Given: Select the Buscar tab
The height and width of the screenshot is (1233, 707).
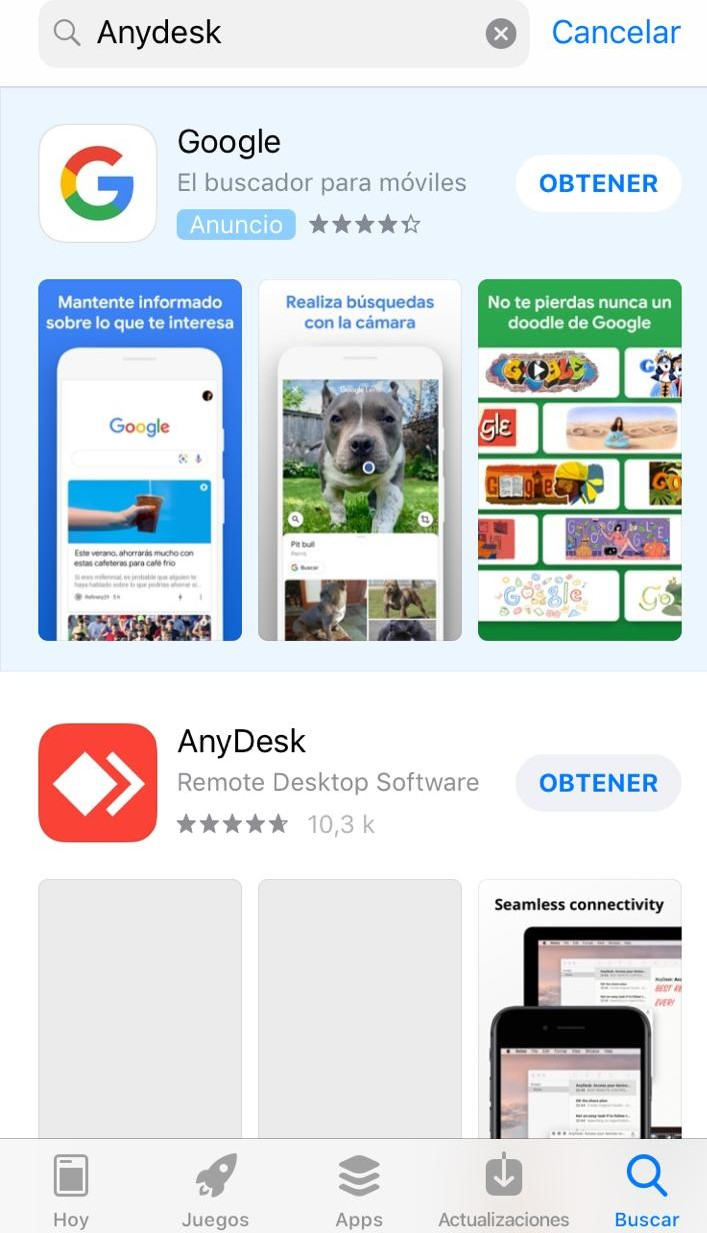Looking at the screenshot, I should 646,1190.
